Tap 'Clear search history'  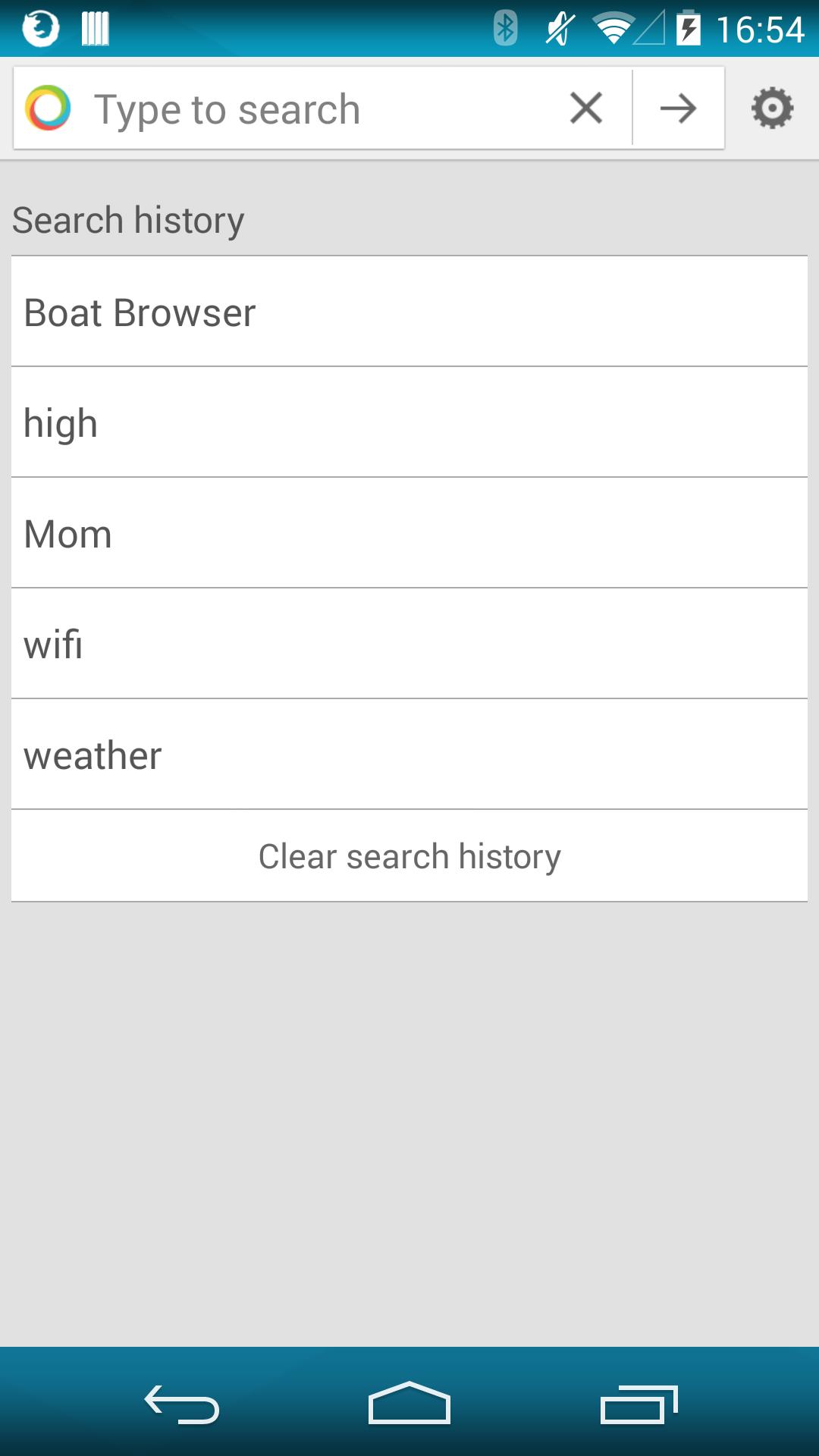point(409,855)
